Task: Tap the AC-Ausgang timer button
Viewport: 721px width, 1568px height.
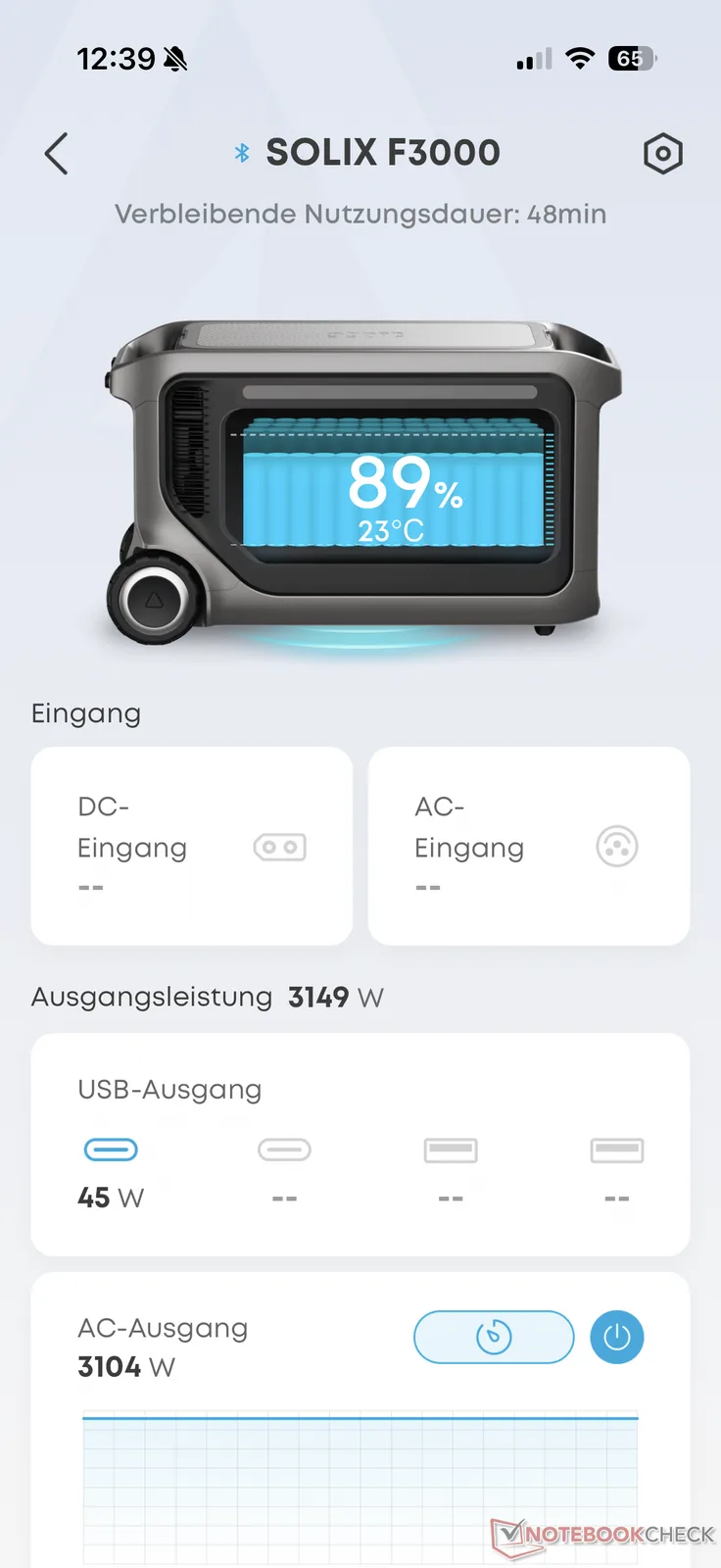Action: pos(494,1337)
